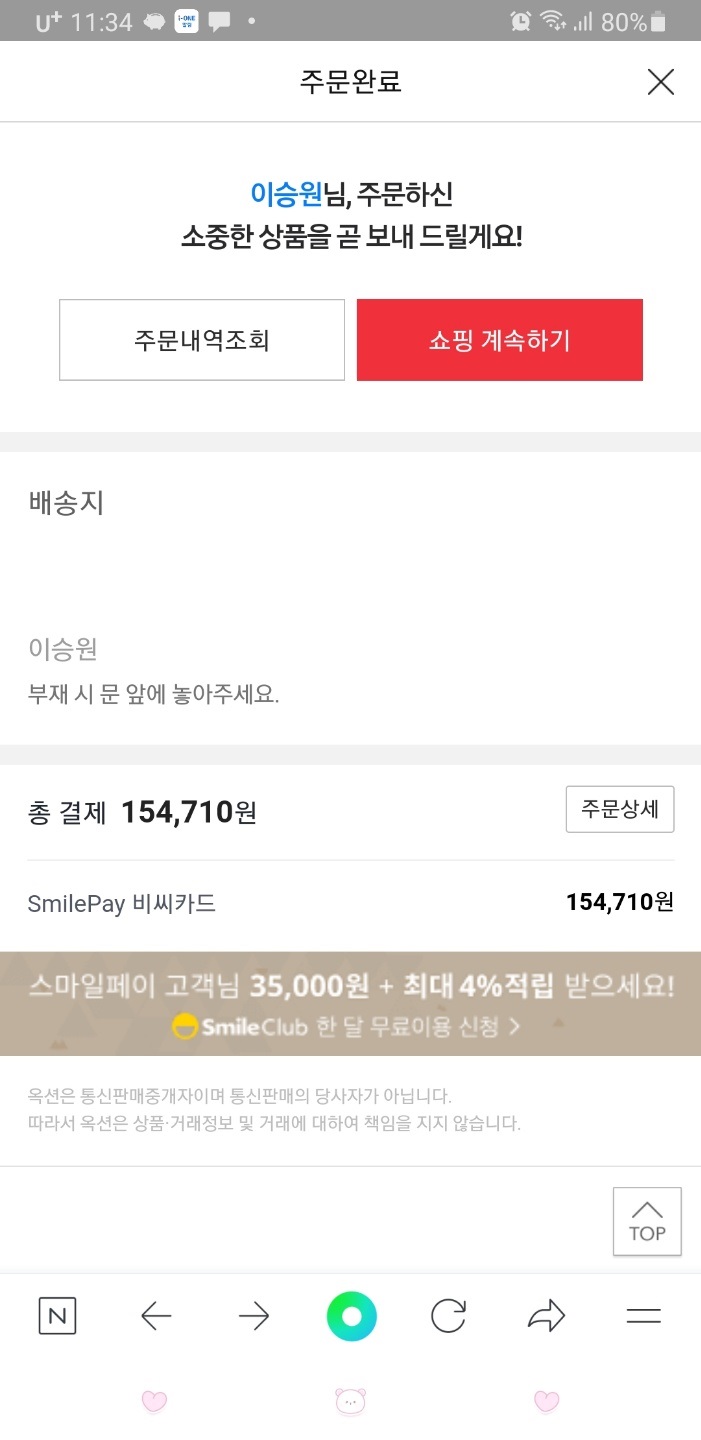This screenshot has width=701, height=1440.
Task: Go back in browser toolbar
Action: (156, 1316)
